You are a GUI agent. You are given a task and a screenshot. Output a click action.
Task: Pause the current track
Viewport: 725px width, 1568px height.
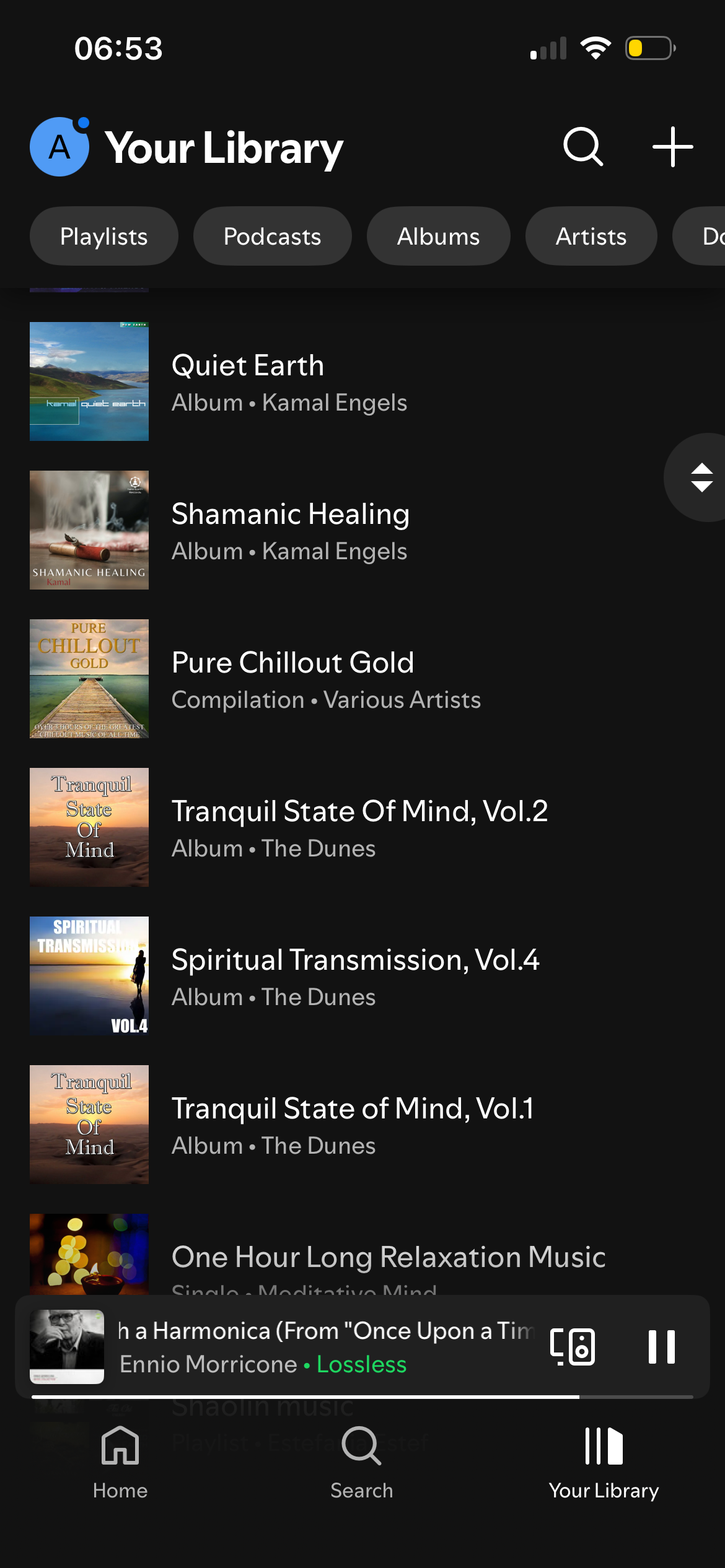tap(661, 1346)
